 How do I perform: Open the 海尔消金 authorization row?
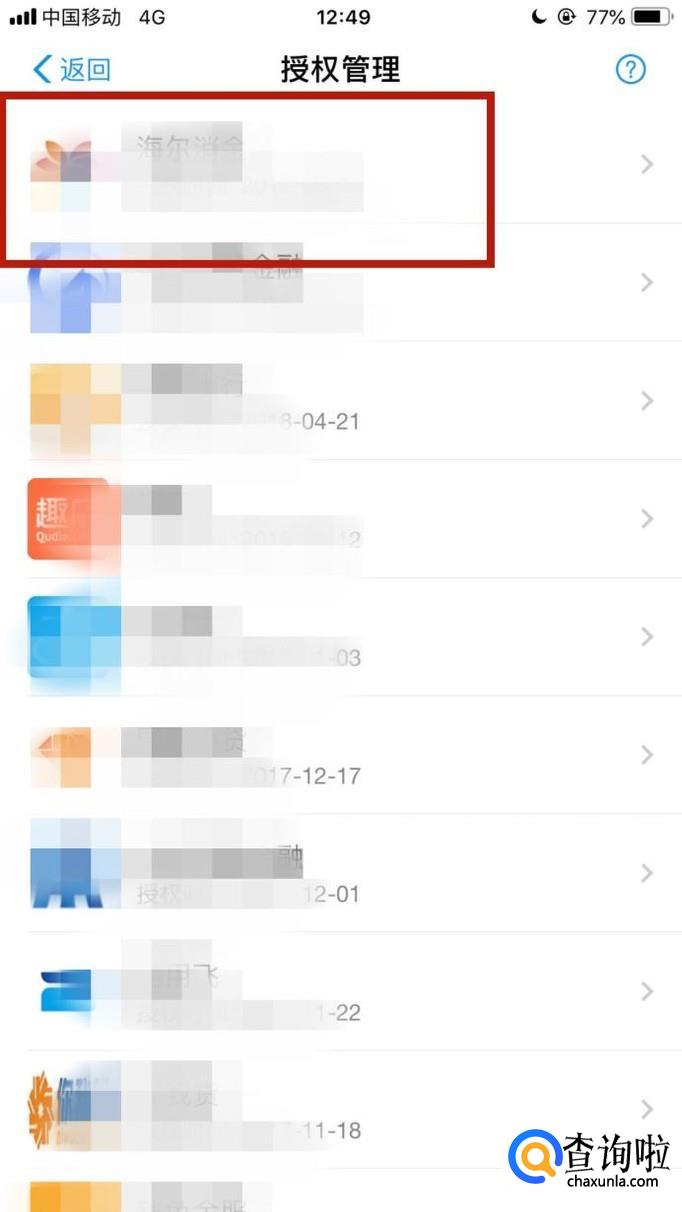(340, 165)
